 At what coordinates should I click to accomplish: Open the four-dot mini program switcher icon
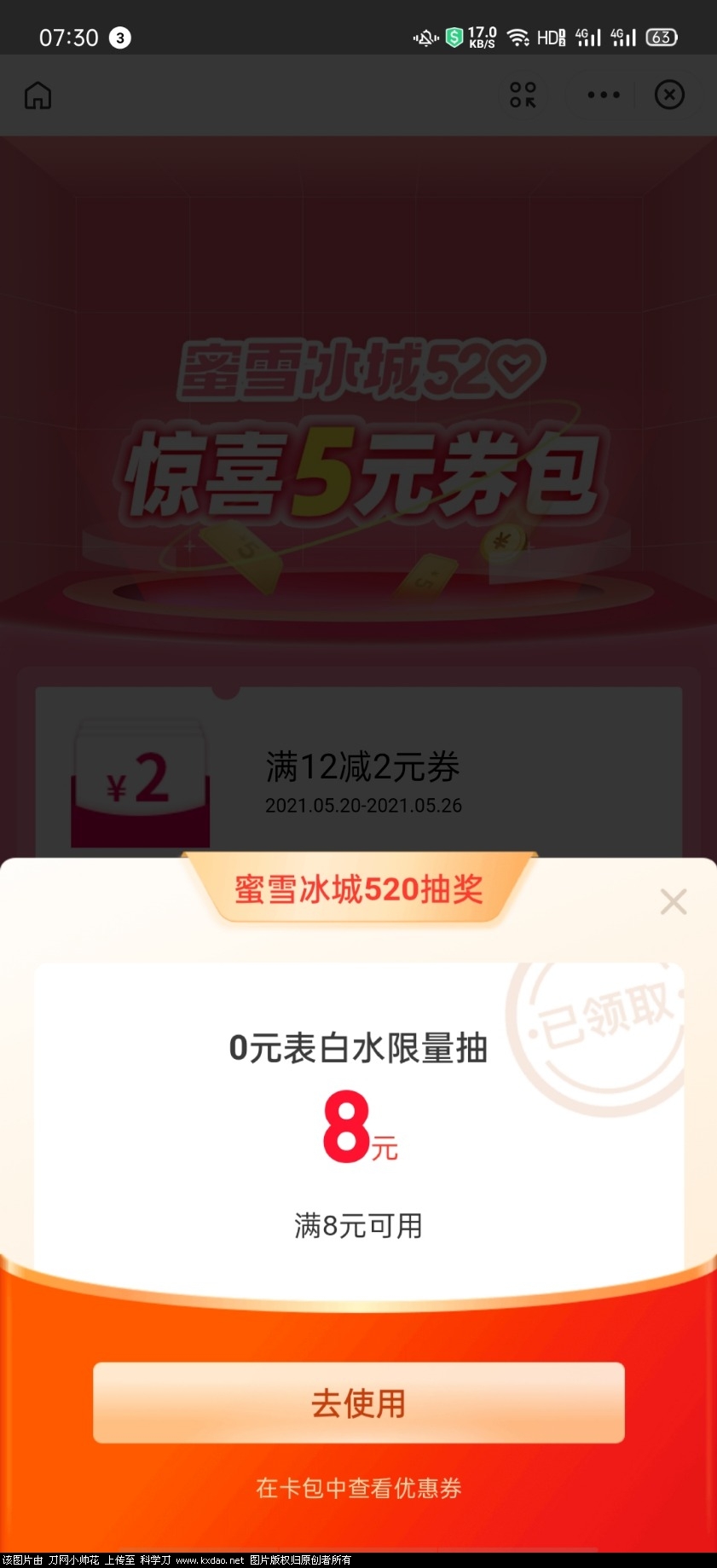(523, 95)
